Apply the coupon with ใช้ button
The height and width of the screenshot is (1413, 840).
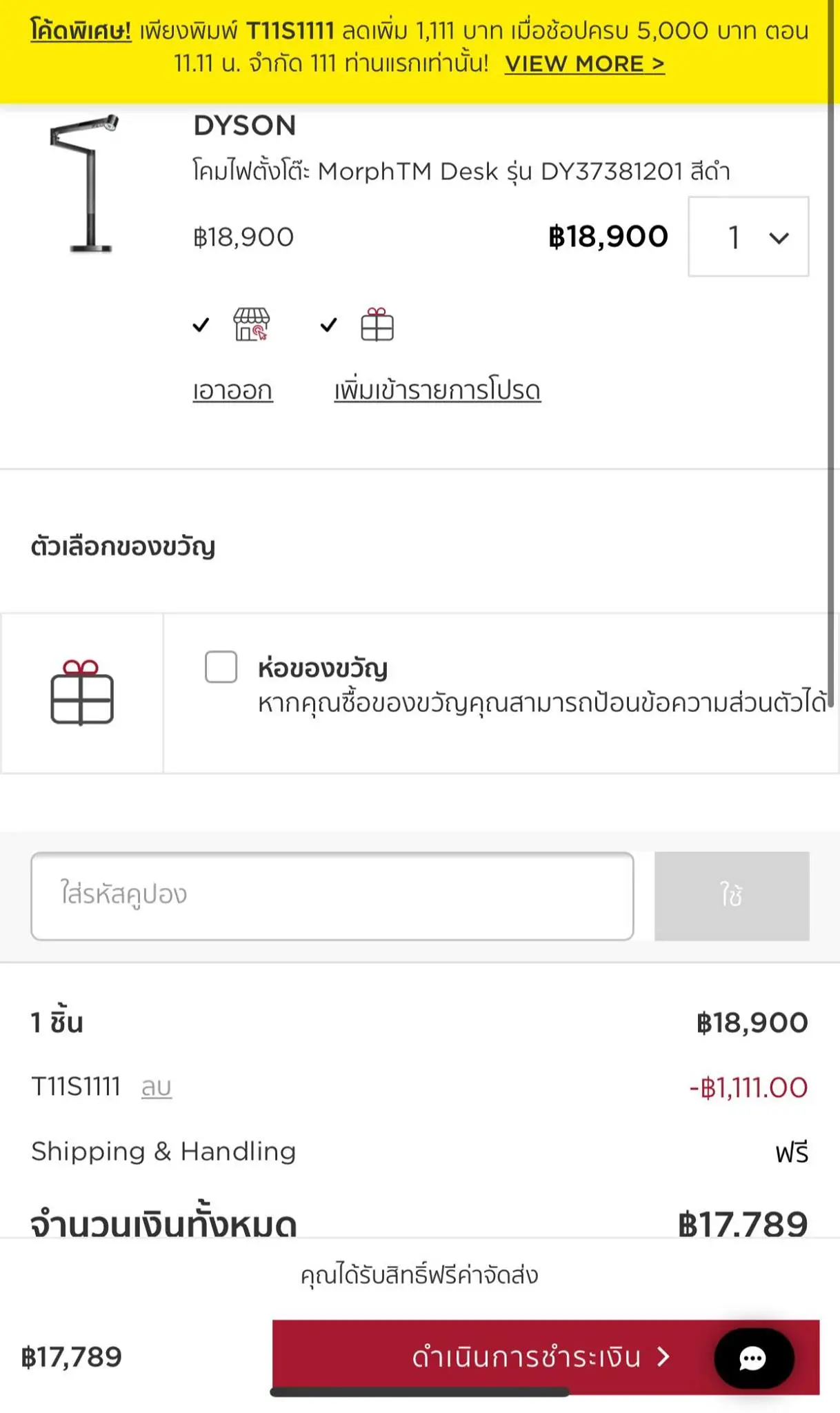coord(731,896)
